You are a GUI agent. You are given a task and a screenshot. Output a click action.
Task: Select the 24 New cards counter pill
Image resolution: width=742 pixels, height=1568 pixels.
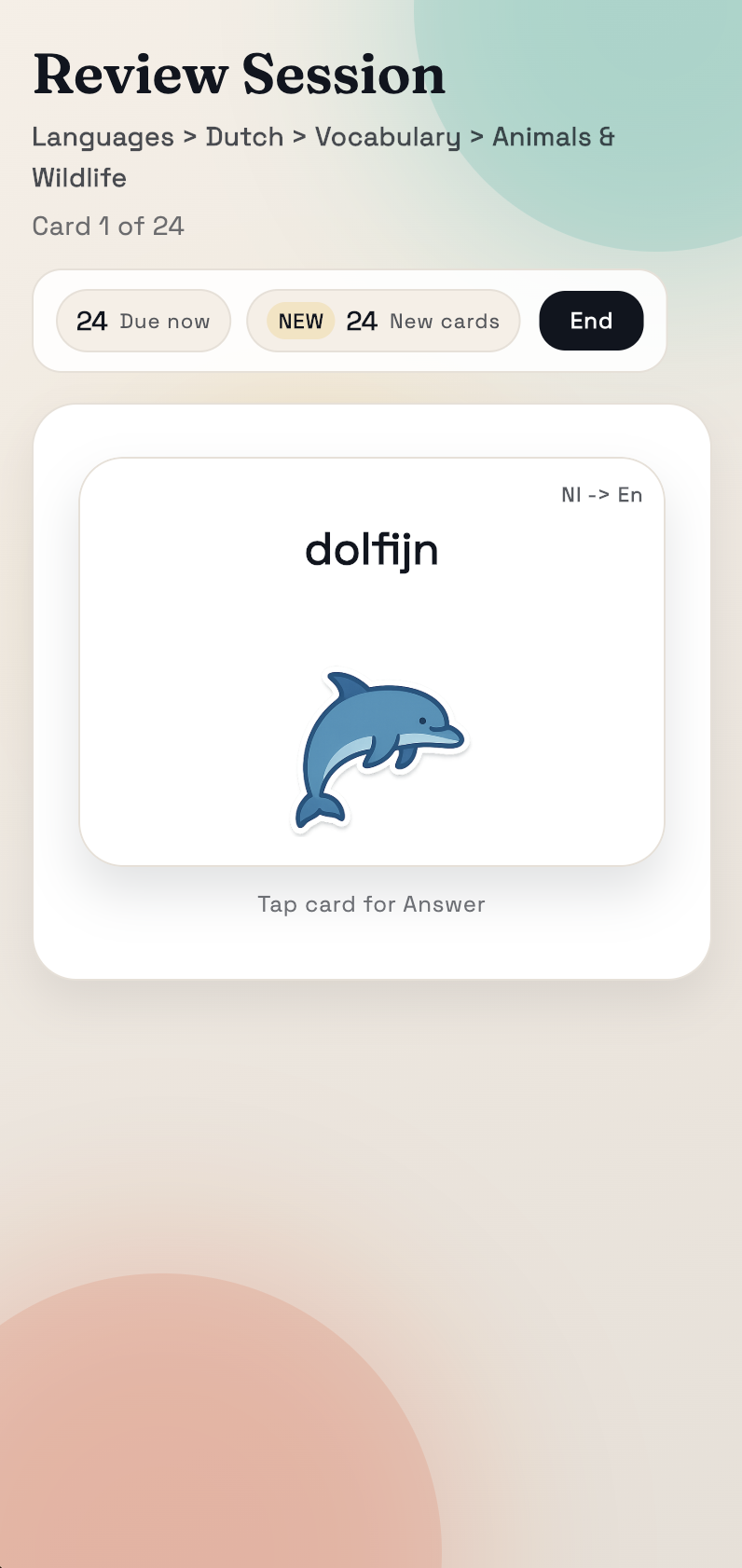tap(383, 321)
